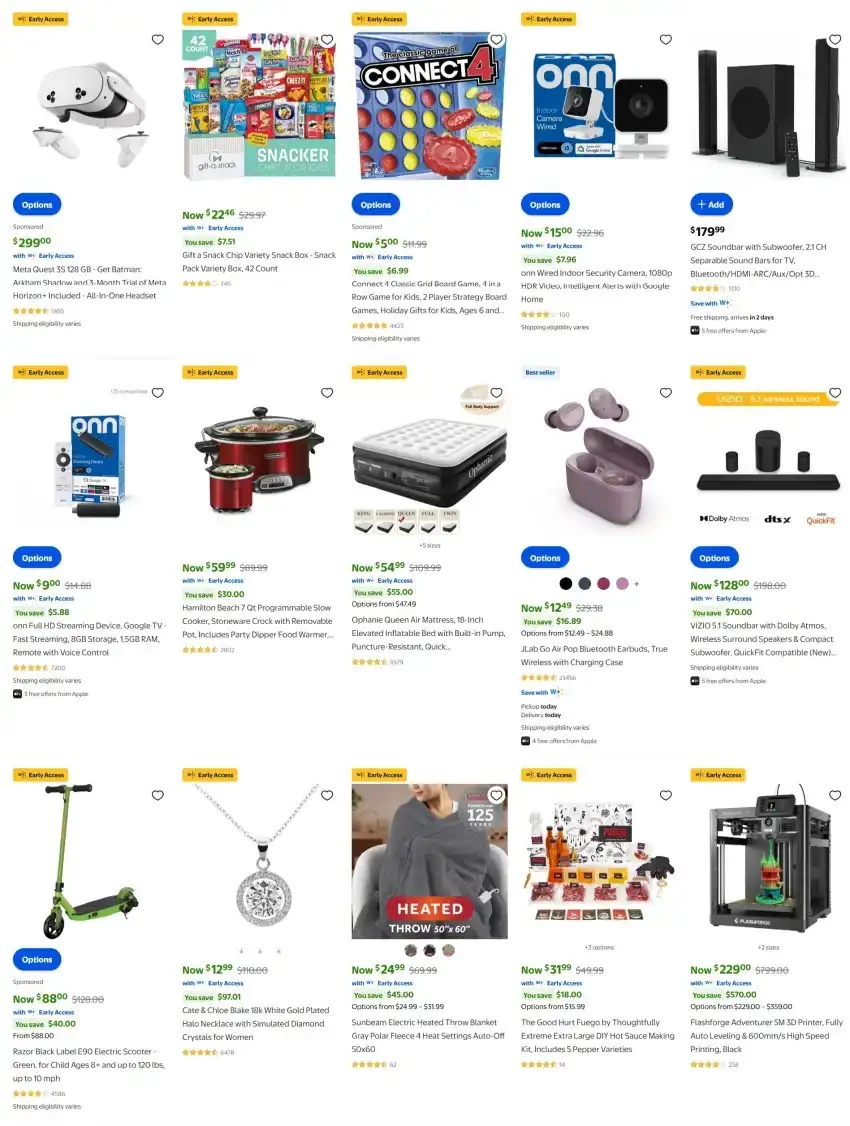This screenshot has width=850, height=1126.
Task: Favorite the Connect 4 board game
Action: 496,40
